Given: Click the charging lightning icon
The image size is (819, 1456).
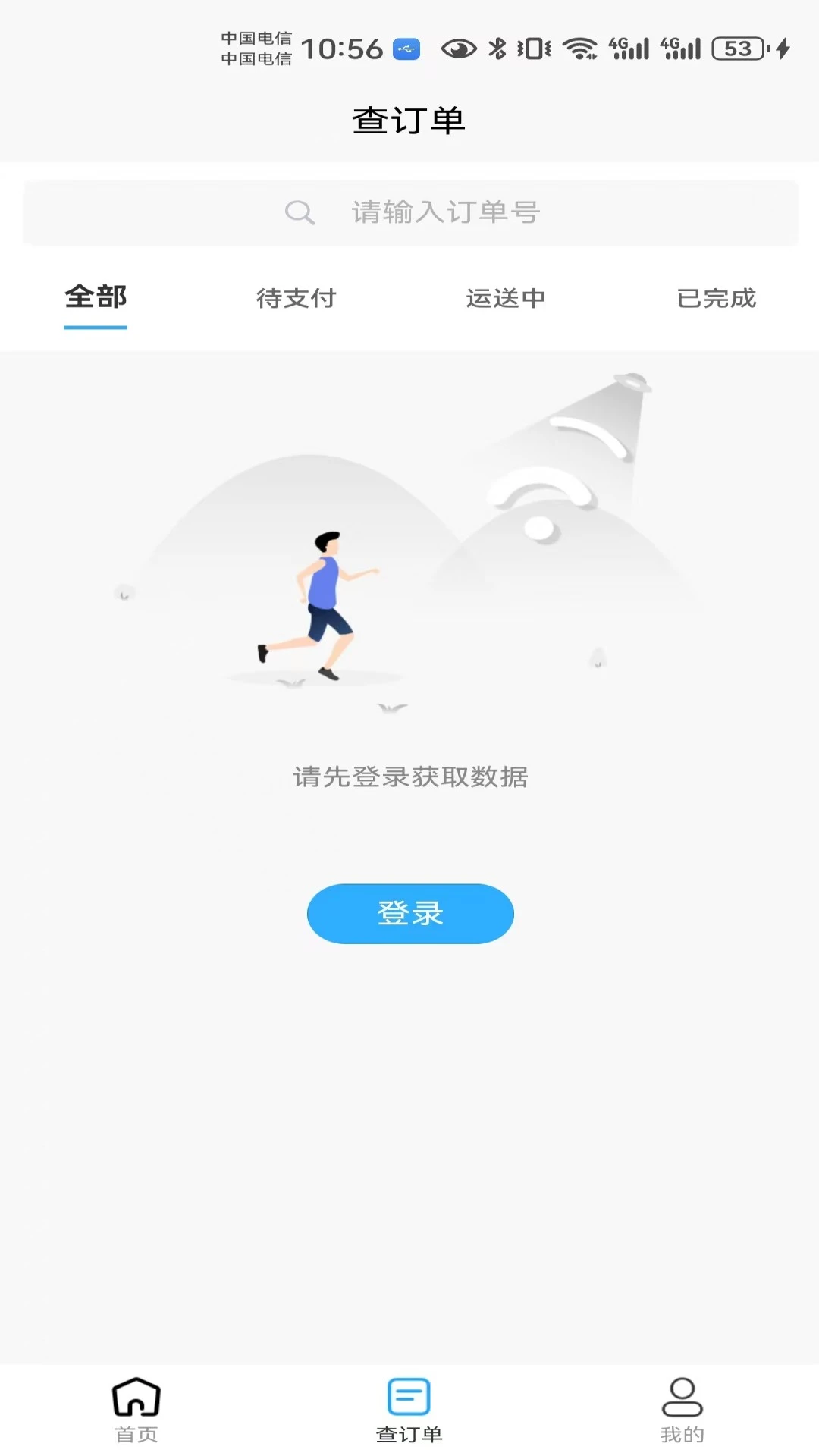Looking at the screenshot, I should 783,47.
